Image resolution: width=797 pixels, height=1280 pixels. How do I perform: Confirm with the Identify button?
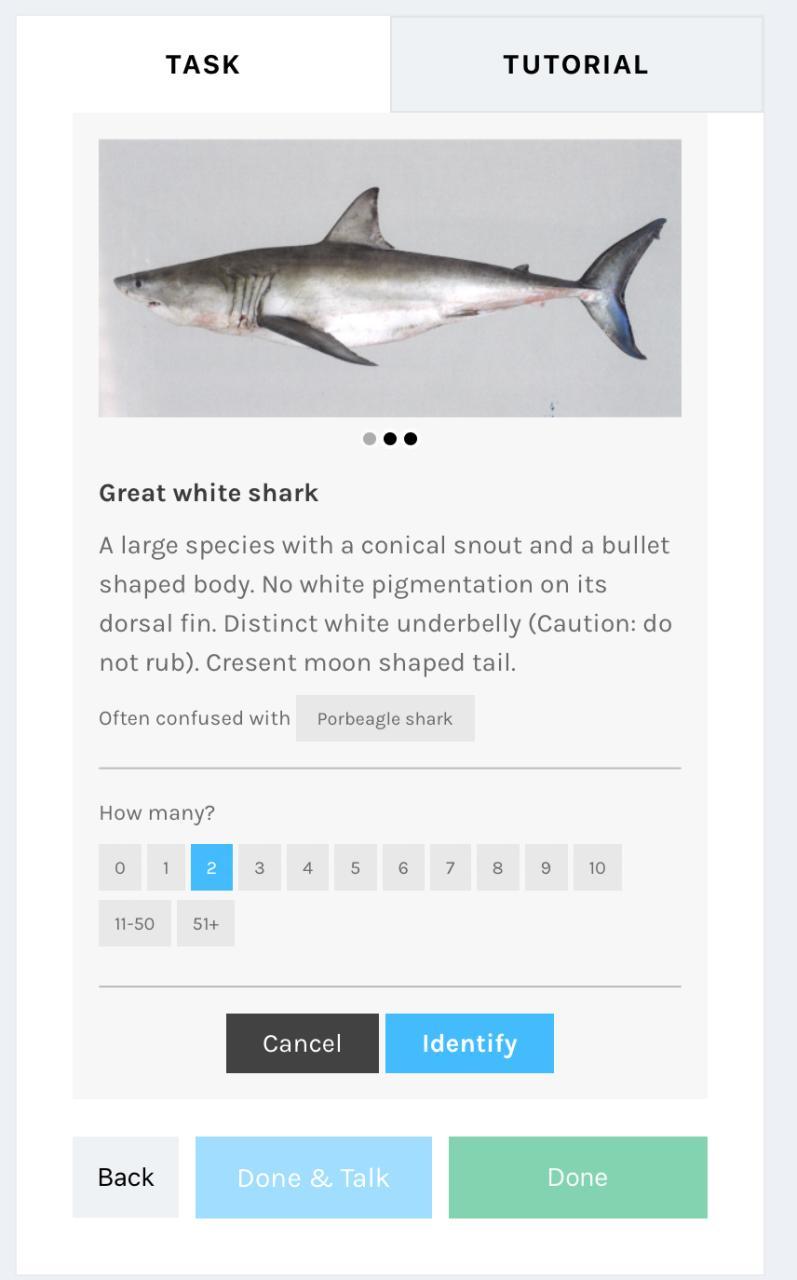(x=469, y=1044)
